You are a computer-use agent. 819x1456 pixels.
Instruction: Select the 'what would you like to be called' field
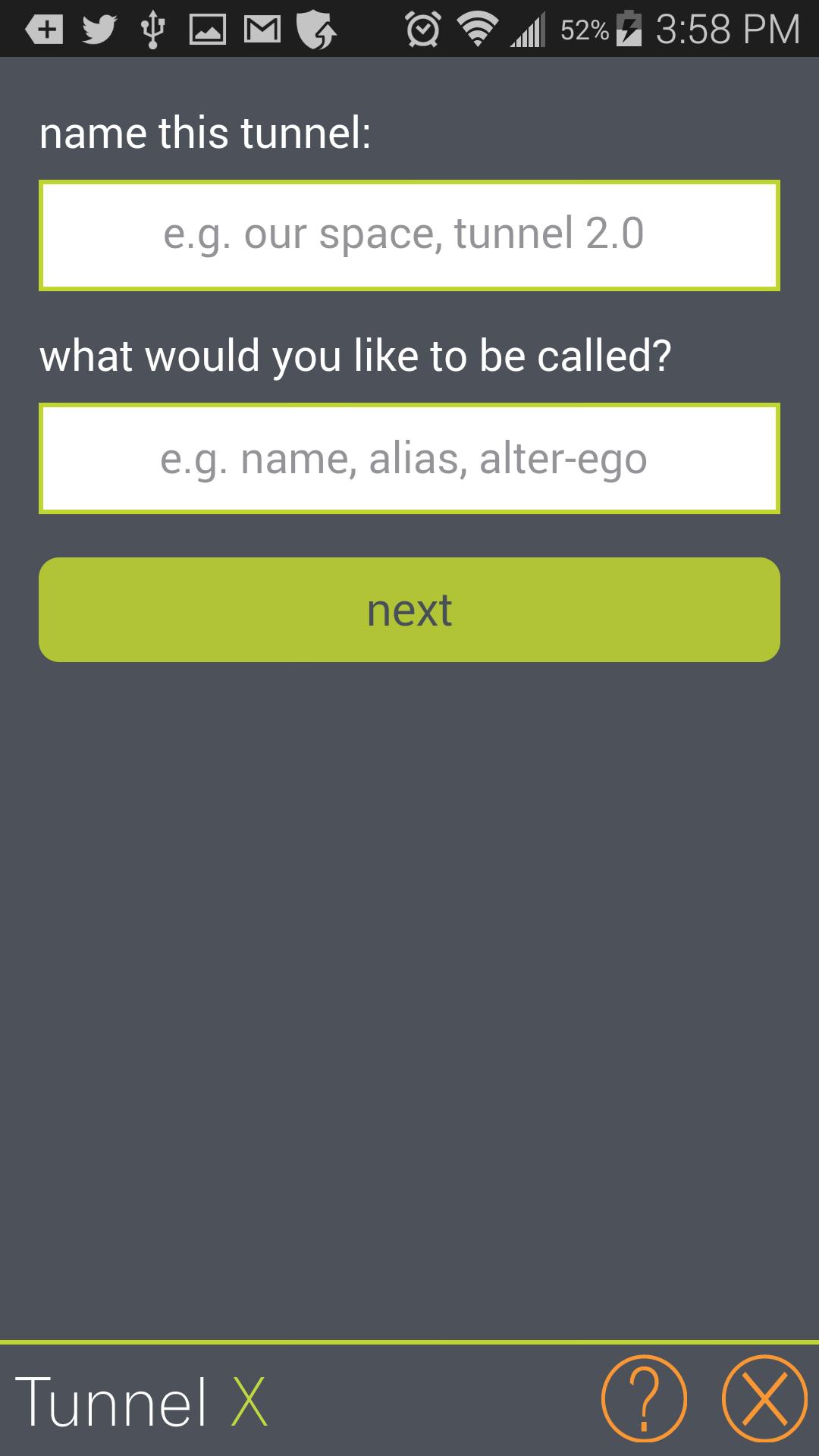409,459
